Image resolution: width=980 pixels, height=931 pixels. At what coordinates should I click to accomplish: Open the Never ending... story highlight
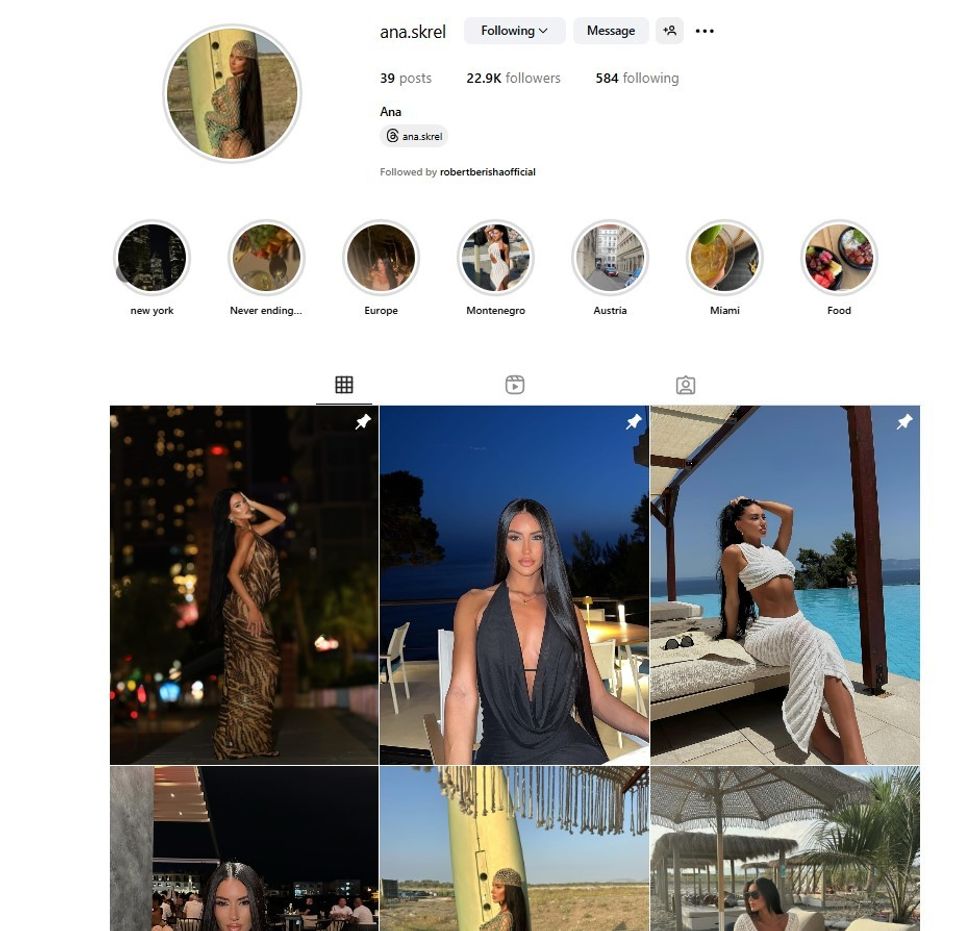(x=266, y=258)
